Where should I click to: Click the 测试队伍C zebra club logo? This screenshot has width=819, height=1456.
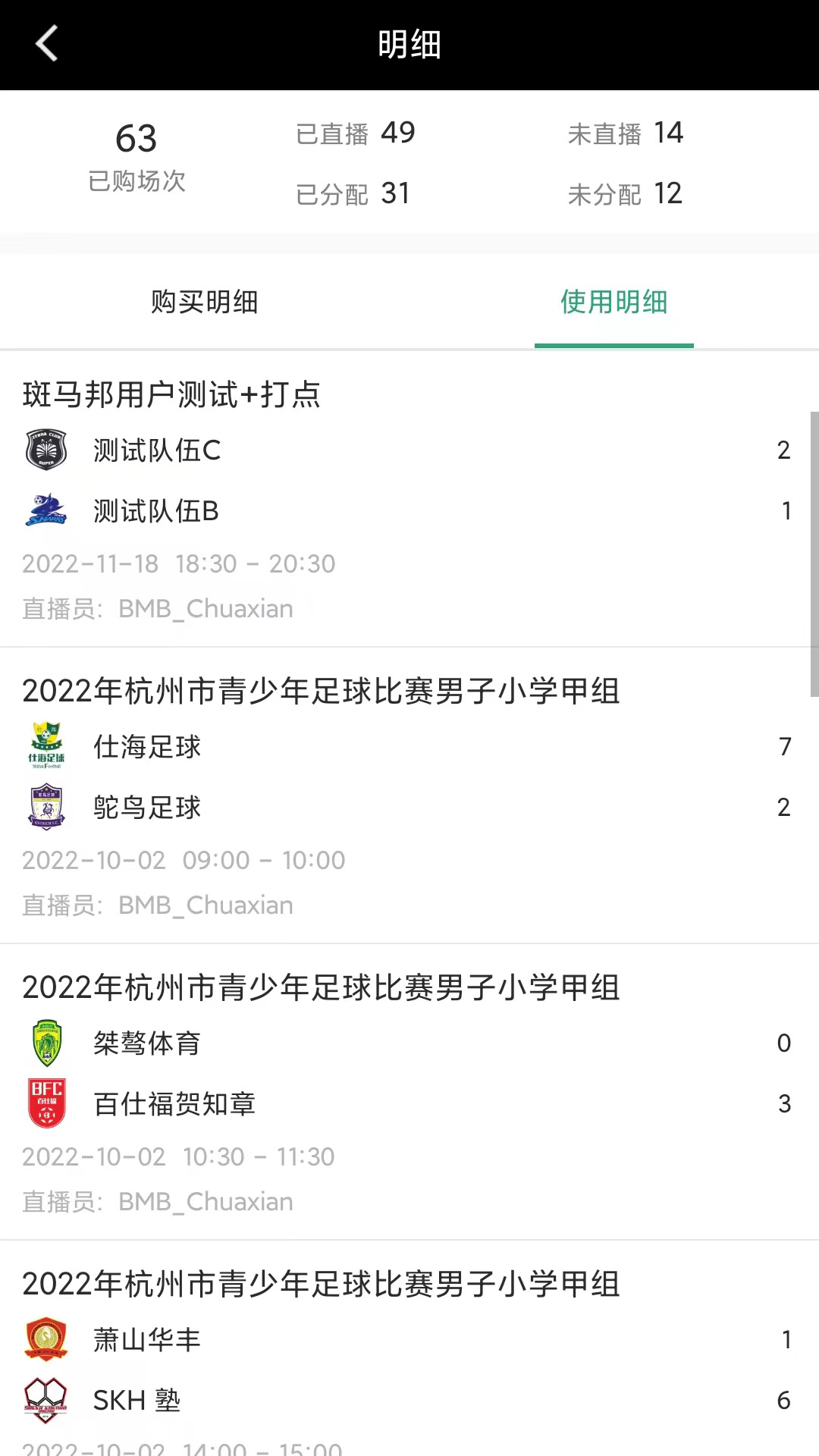(x=45, y=450)
